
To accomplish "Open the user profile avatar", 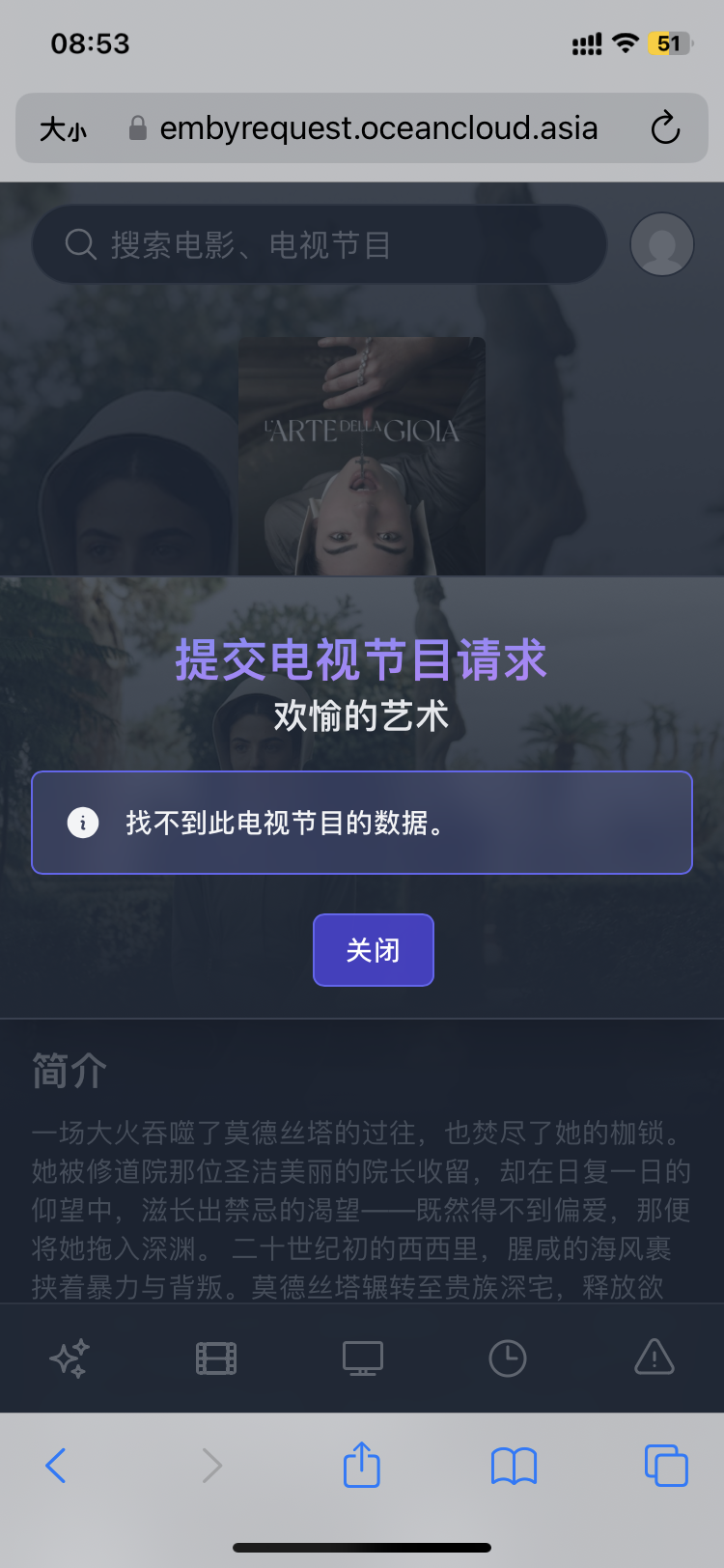I will [661, 244].
